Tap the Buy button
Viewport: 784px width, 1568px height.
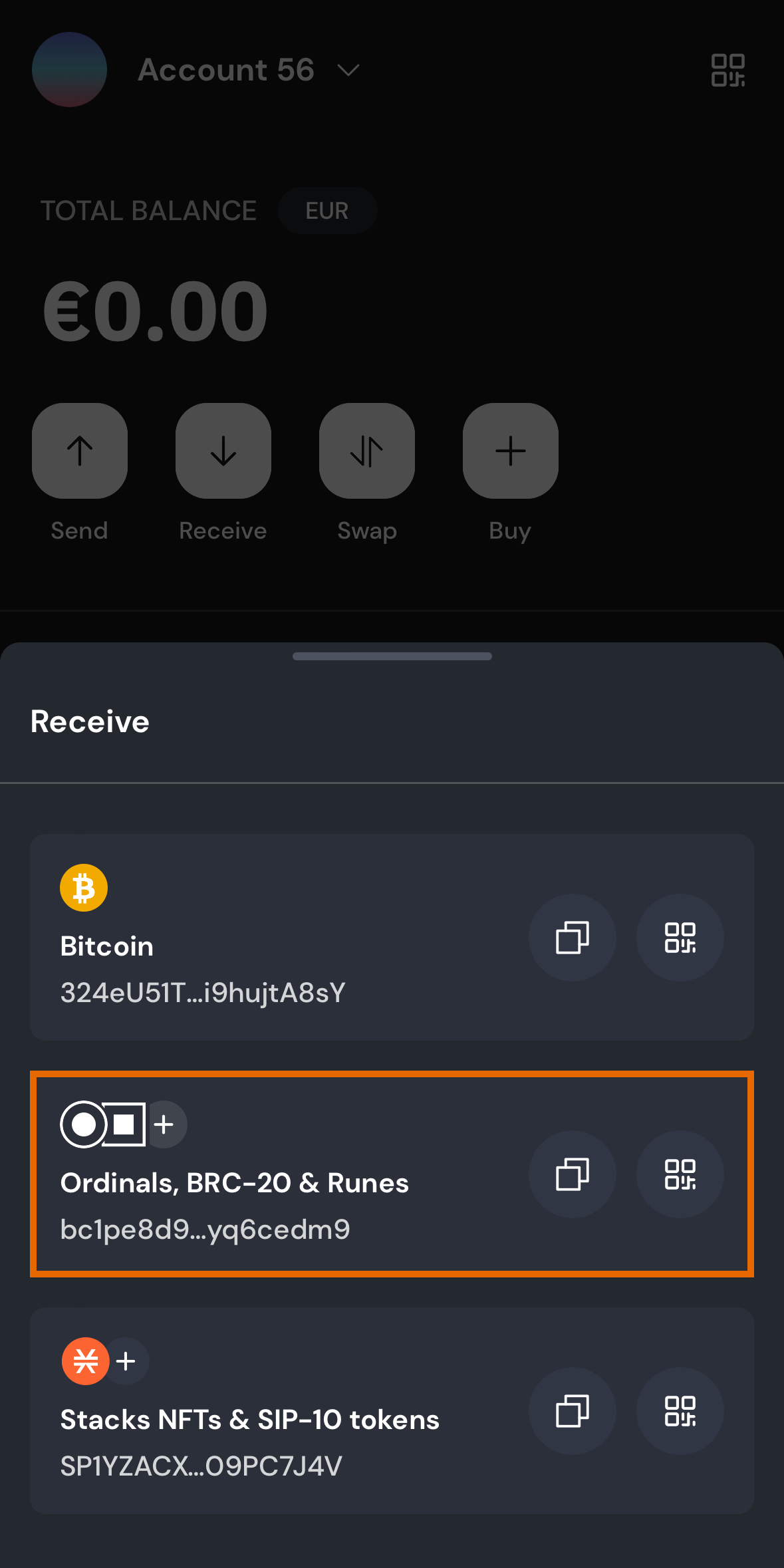511,451
